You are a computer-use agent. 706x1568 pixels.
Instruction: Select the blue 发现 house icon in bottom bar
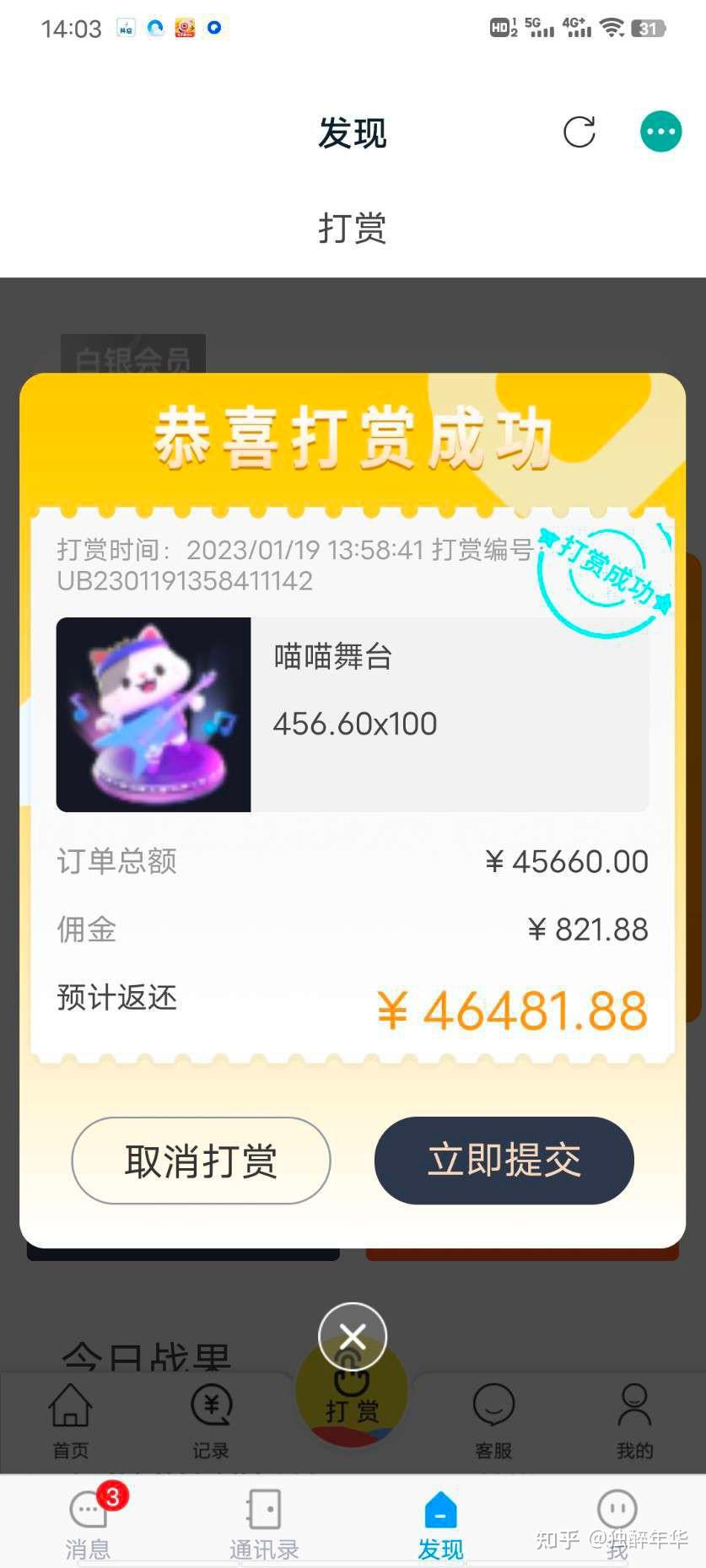point(439,1510)
